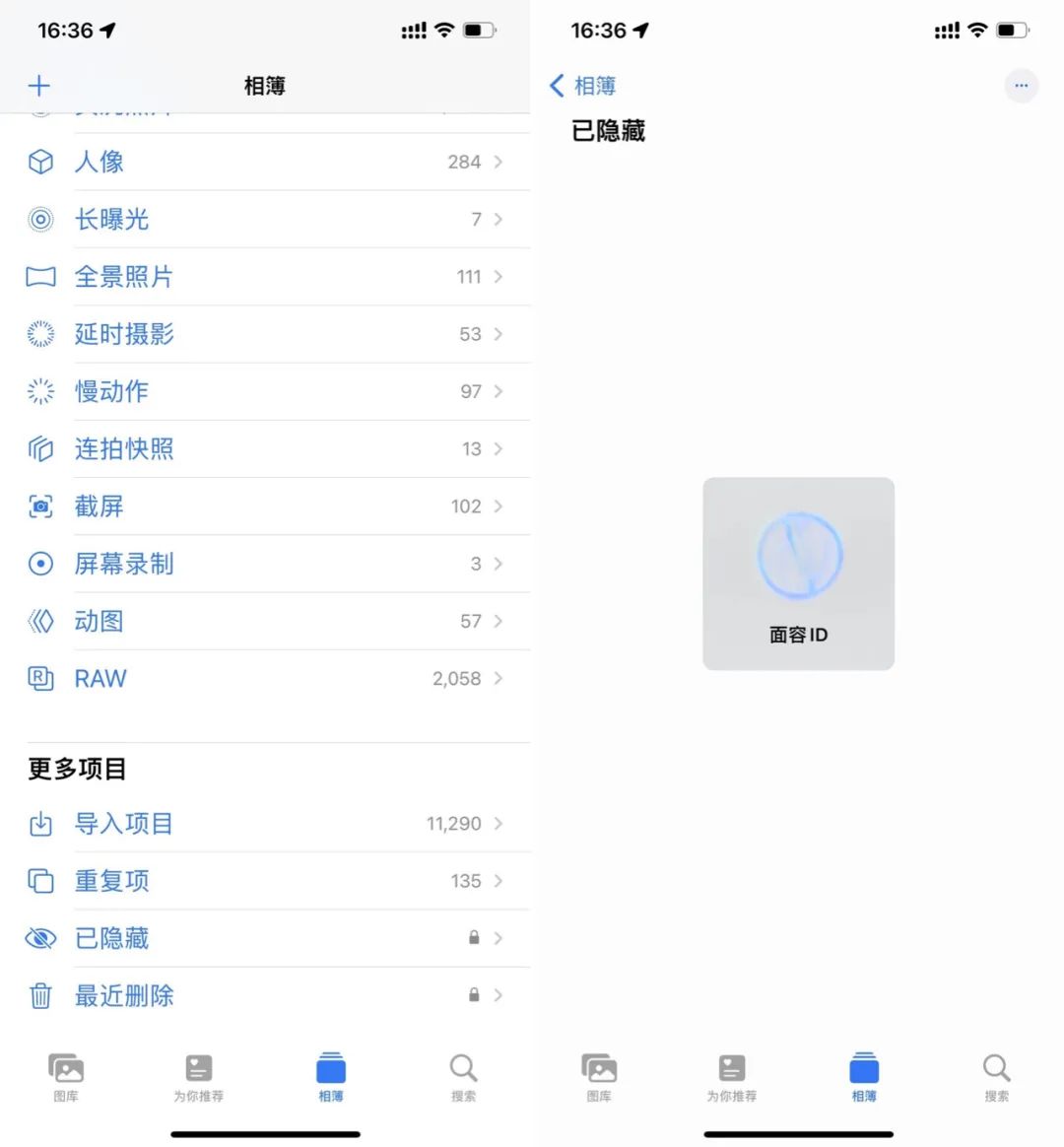Open the RAW photos album
1064x1147 pixels.
[x=264, y=679]
